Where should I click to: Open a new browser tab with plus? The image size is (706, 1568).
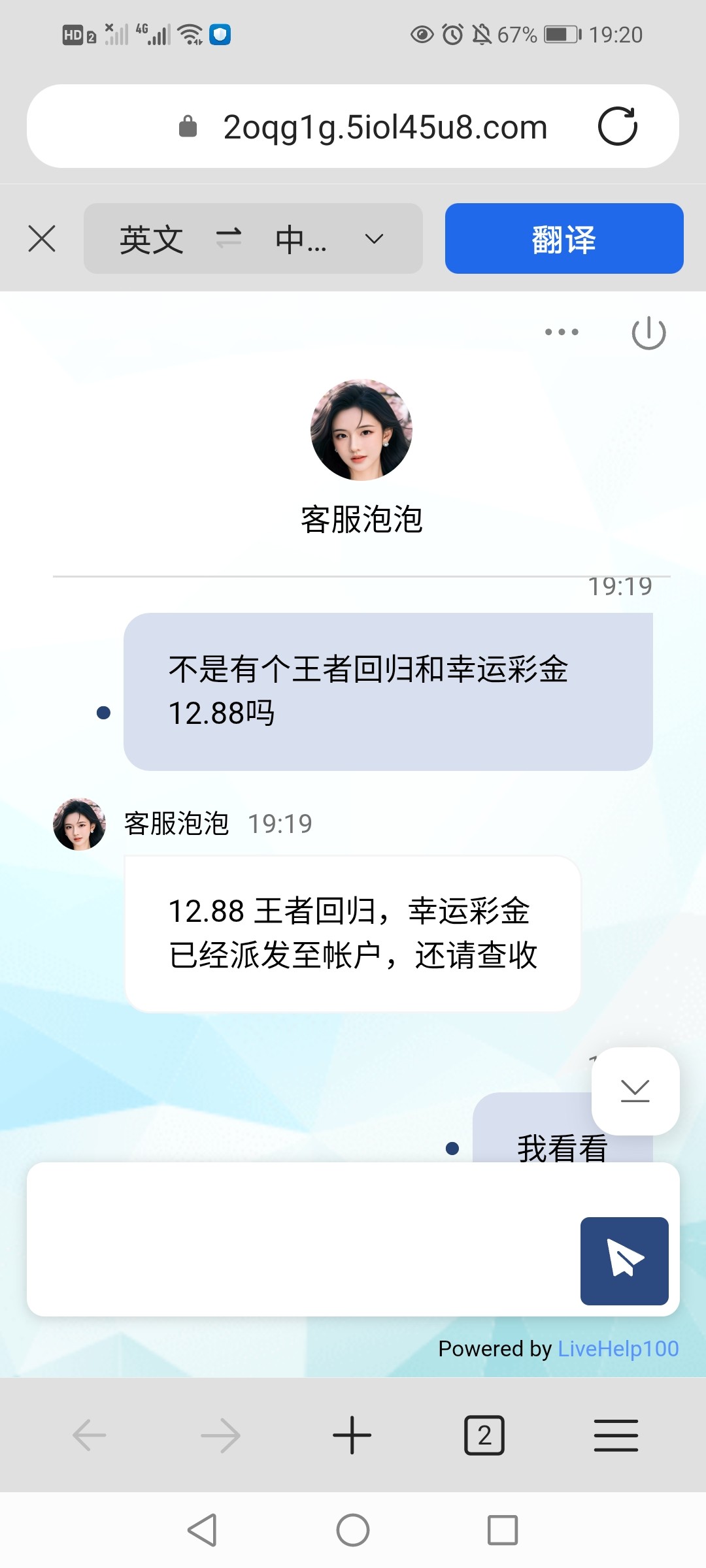352,1435
